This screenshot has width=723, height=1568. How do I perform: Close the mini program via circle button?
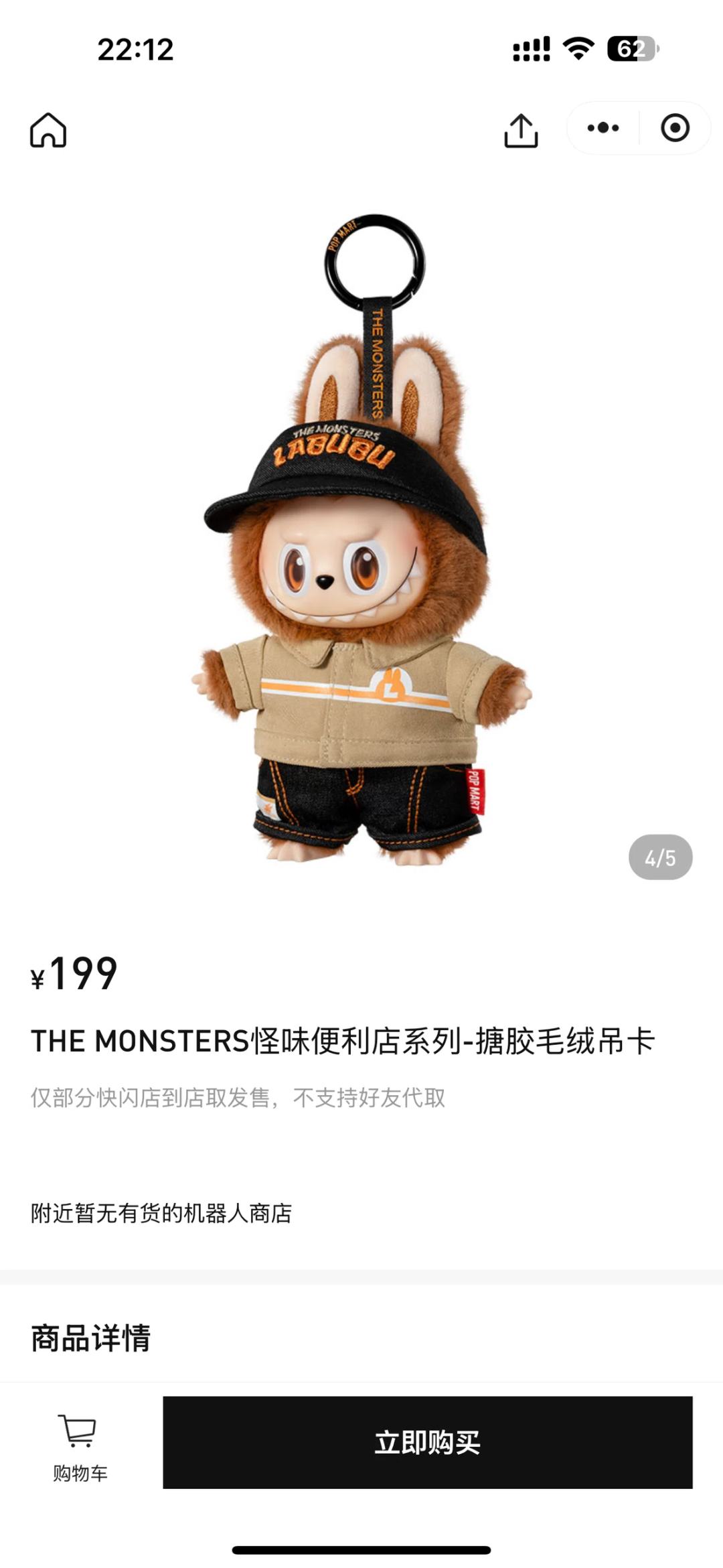pyautogui.click(x=675, y=128)
